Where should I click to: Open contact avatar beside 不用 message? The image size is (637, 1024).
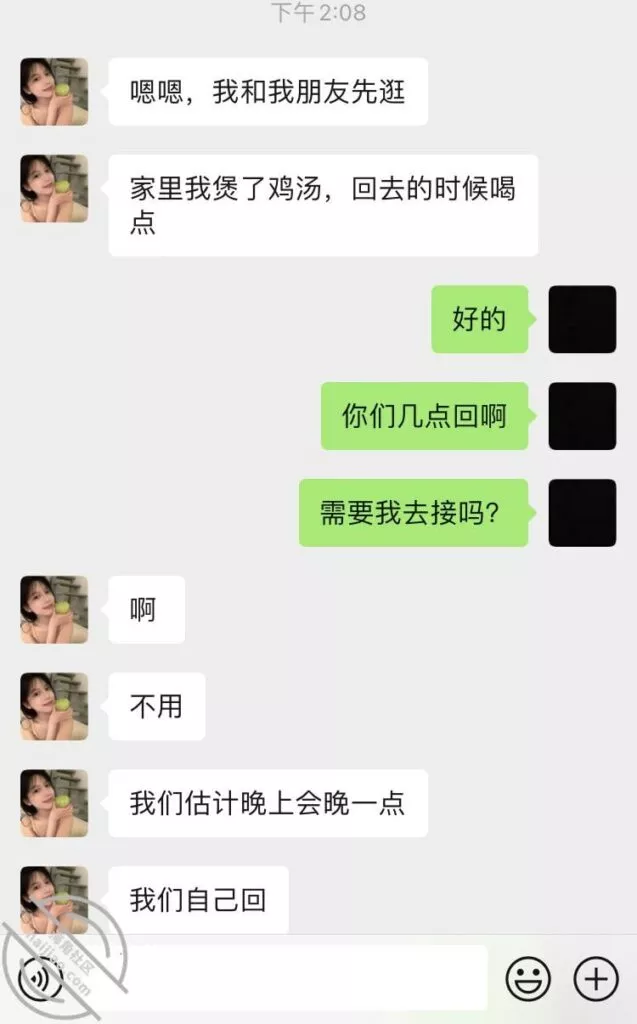(54, 706)
